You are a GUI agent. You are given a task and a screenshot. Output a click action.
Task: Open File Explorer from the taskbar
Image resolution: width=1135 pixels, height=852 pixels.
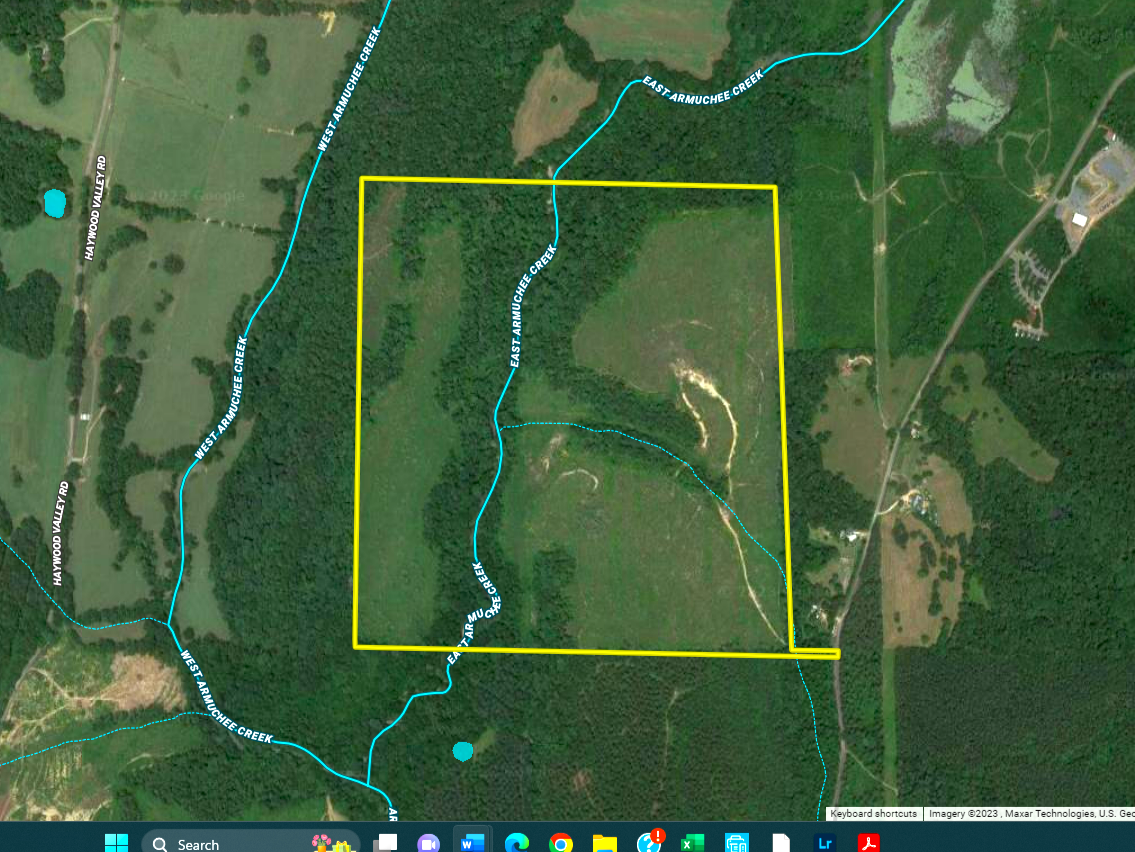604,843
